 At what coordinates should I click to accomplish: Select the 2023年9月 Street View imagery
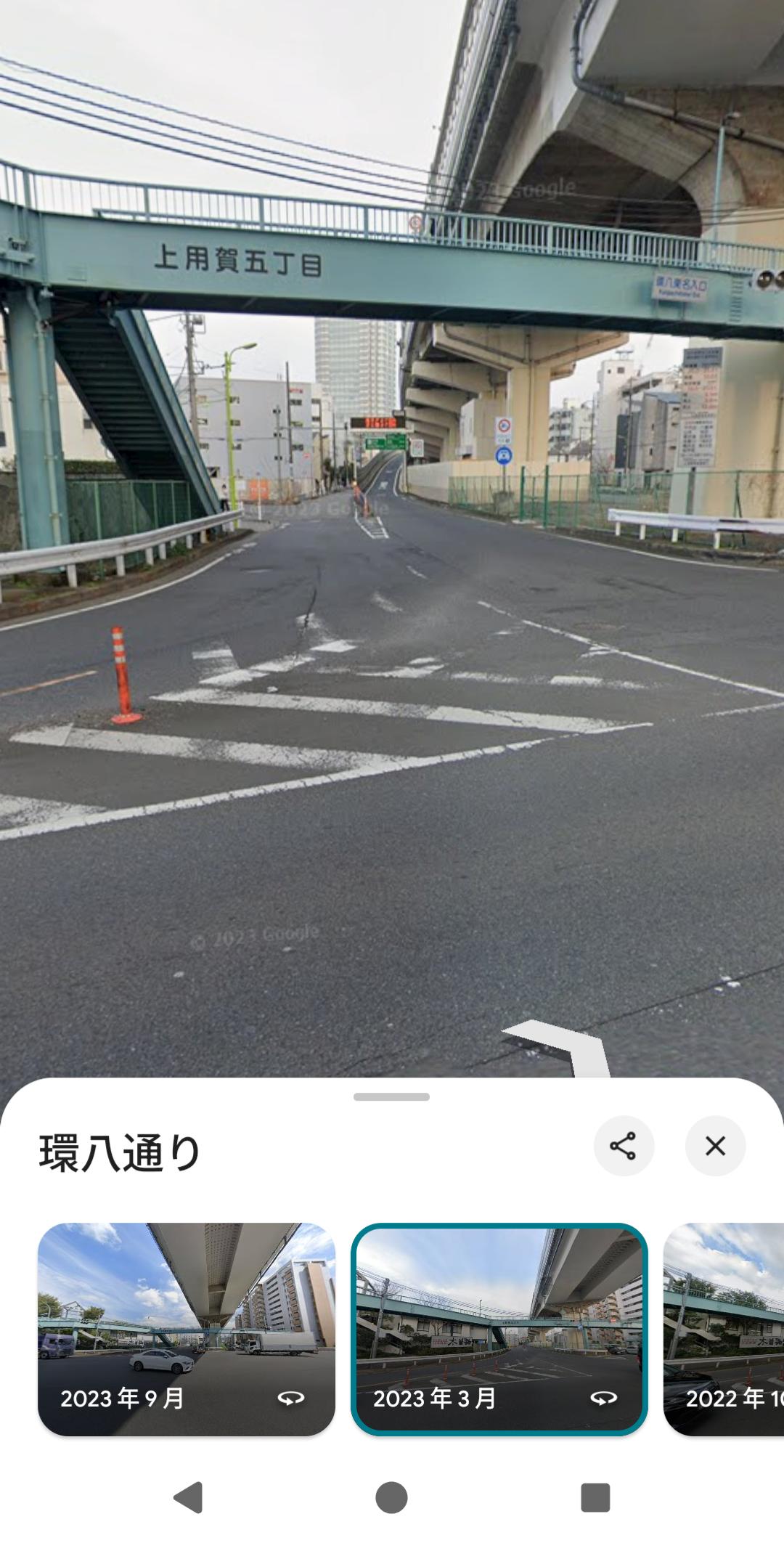187,1329
